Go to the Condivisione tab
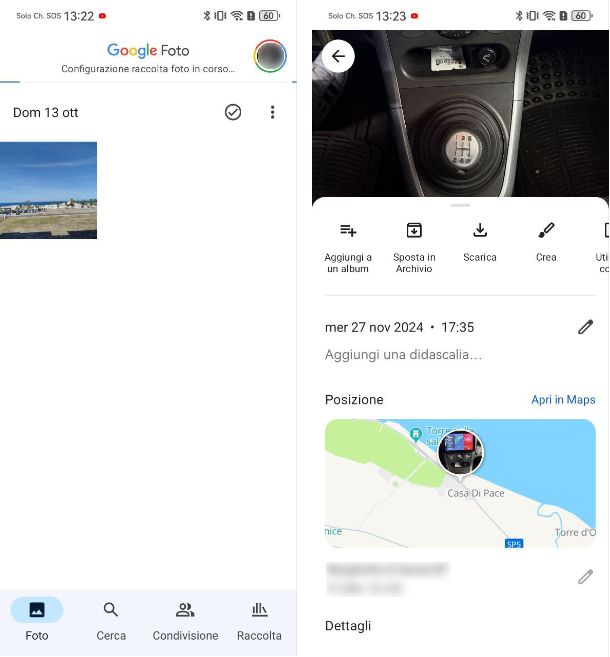Screen dimensions: 610x657 185,619
